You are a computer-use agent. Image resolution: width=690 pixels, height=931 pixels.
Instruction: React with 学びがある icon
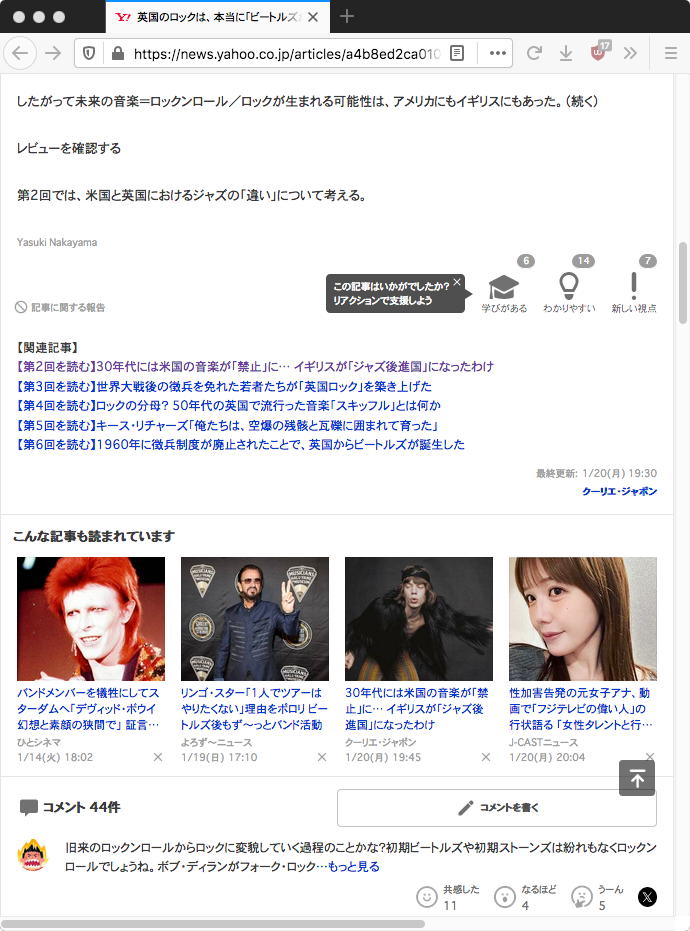(x=504, y=288)
